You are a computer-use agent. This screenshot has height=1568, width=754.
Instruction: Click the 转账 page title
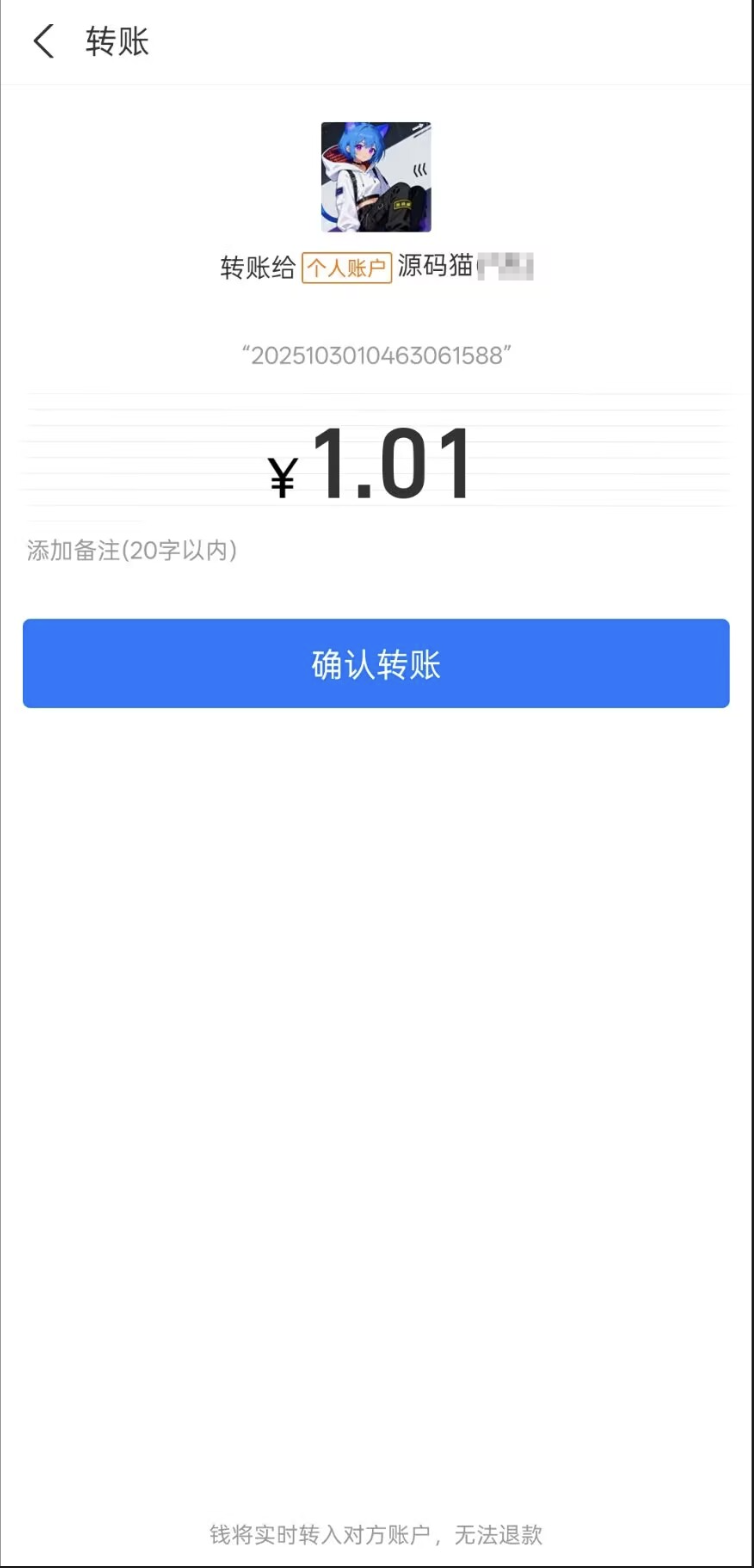tap(118, 42)
